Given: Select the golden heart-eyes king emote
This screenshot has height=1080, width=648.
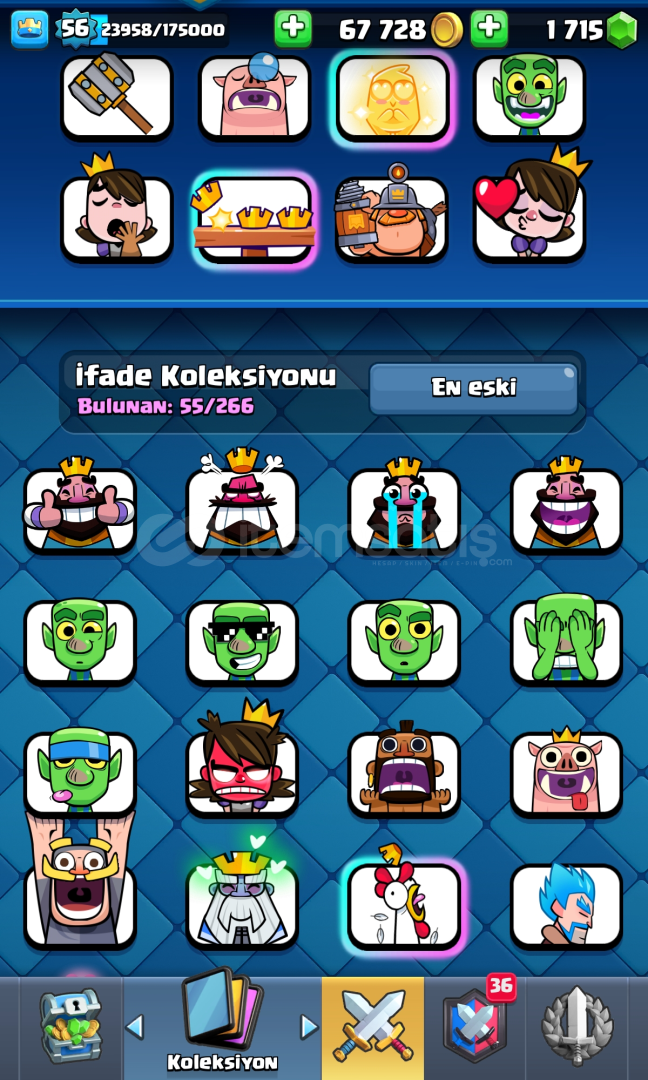Looking at the screenshot, I should tap(392, 98).
